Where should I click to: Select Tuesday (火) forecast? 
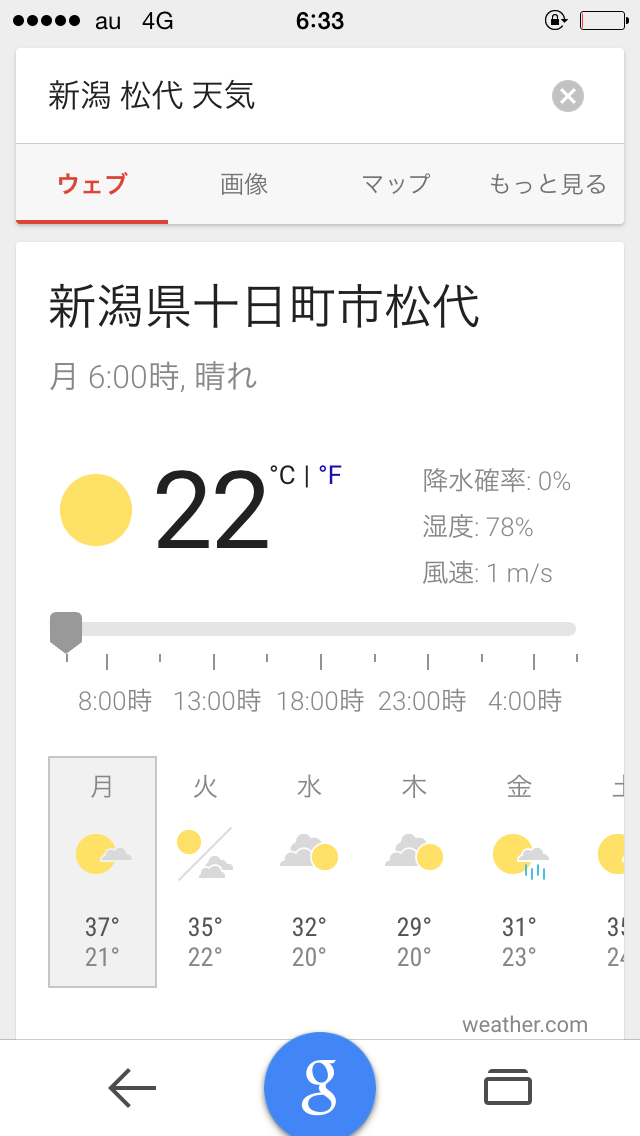pos(205,872)
